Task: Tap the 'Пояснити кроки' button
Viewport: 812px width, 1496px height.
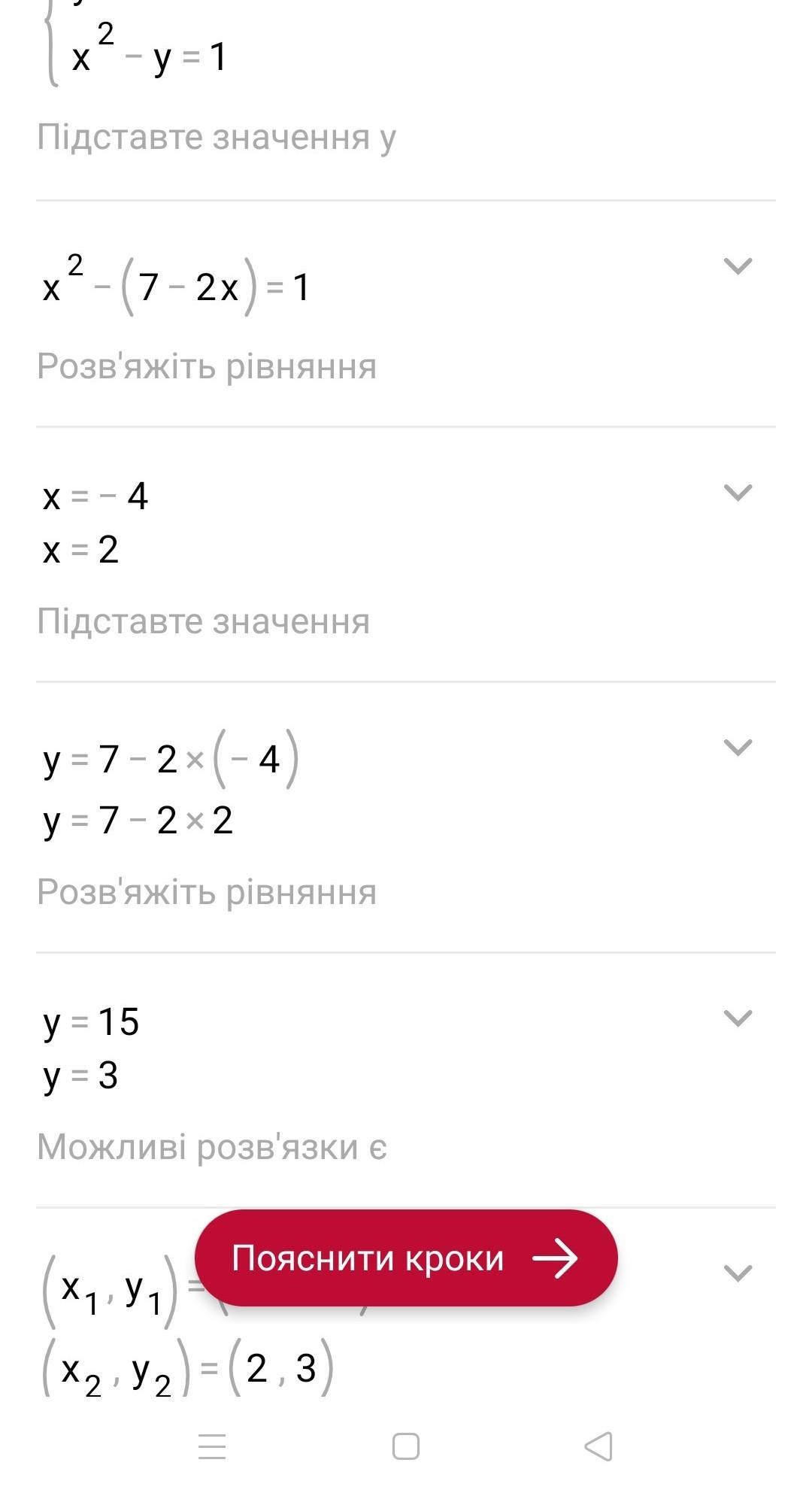Action: tap(406, 1258)
